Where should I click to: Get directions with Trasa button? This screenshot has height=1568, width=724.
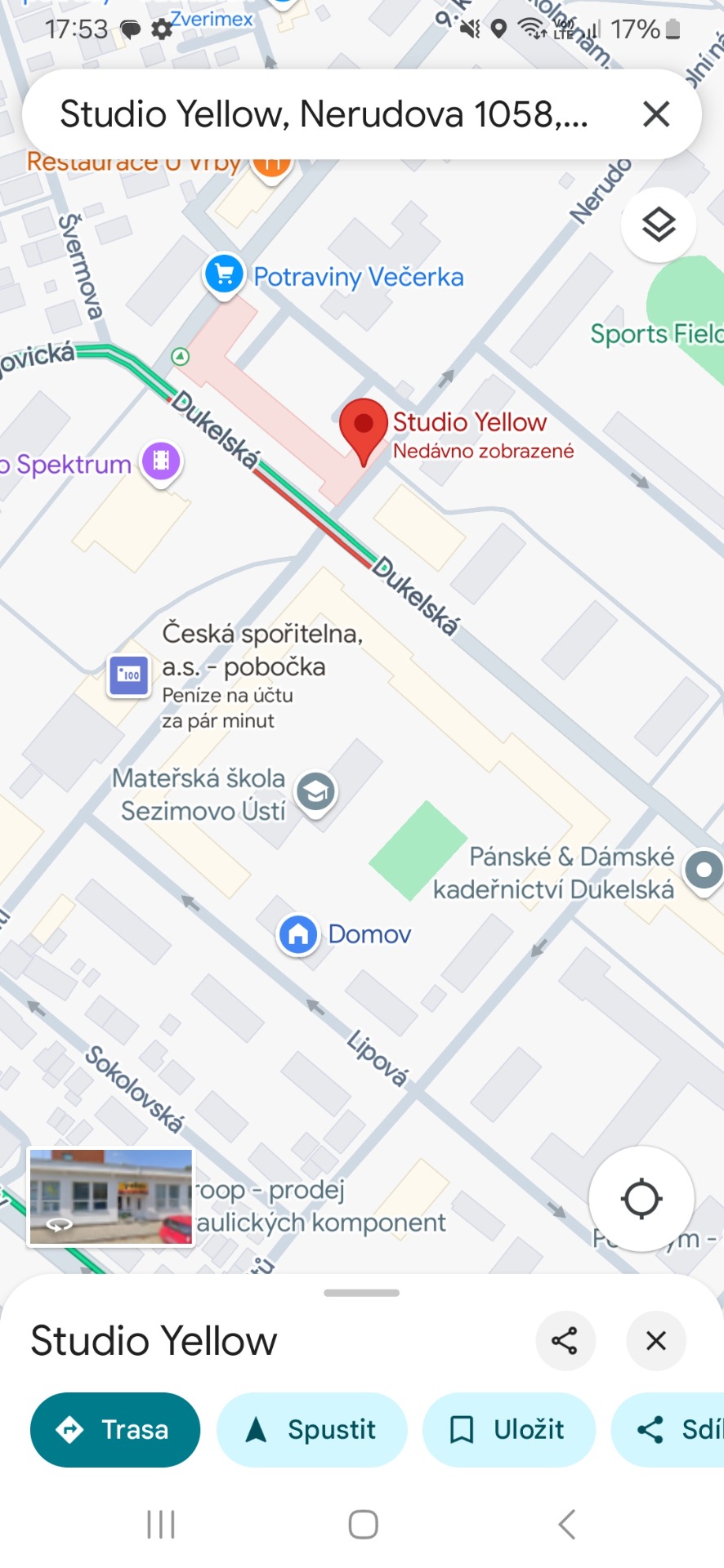coord(115,1429)
